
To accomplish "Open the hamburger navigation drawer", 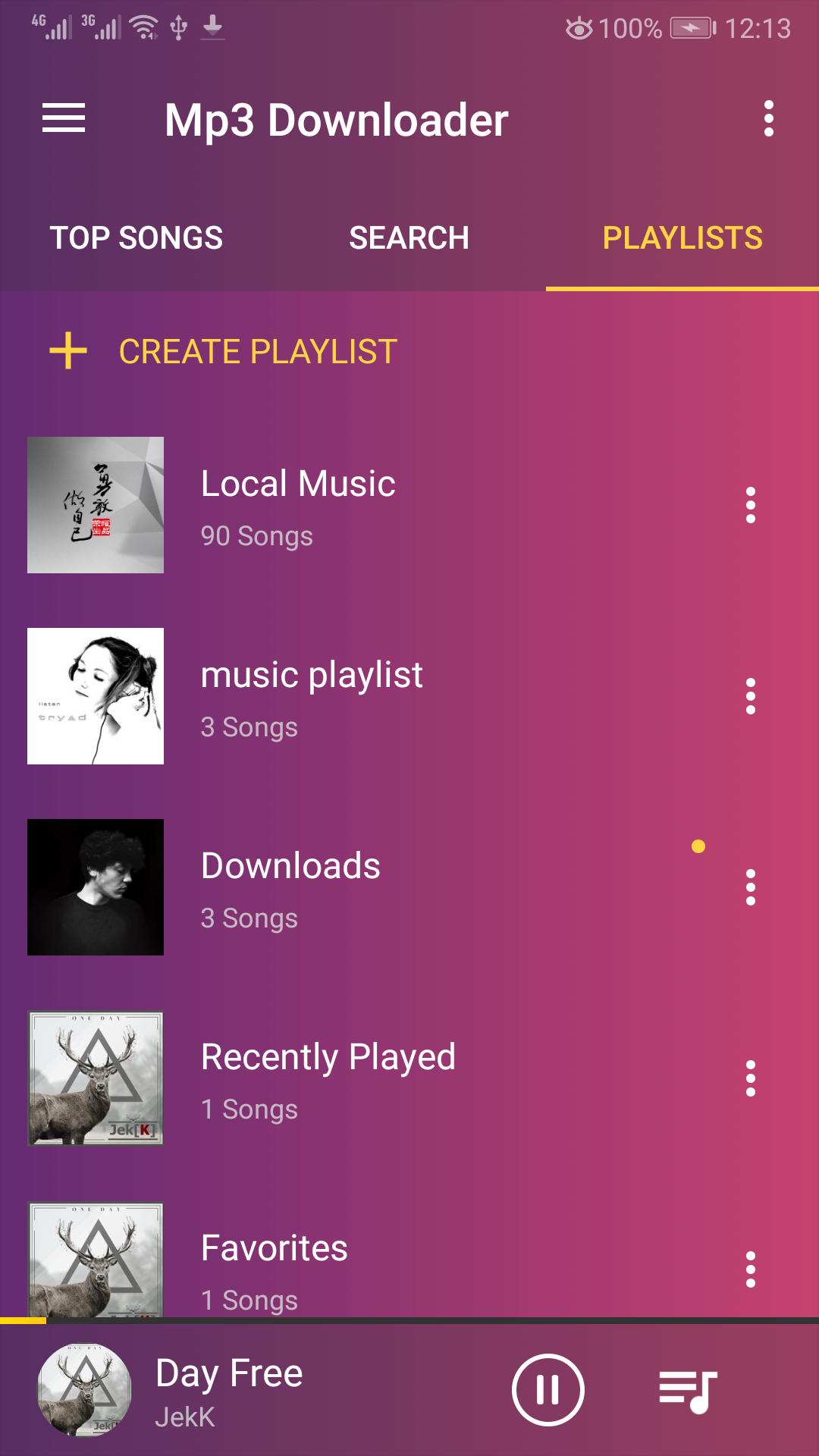I will [x=64, y=118].
